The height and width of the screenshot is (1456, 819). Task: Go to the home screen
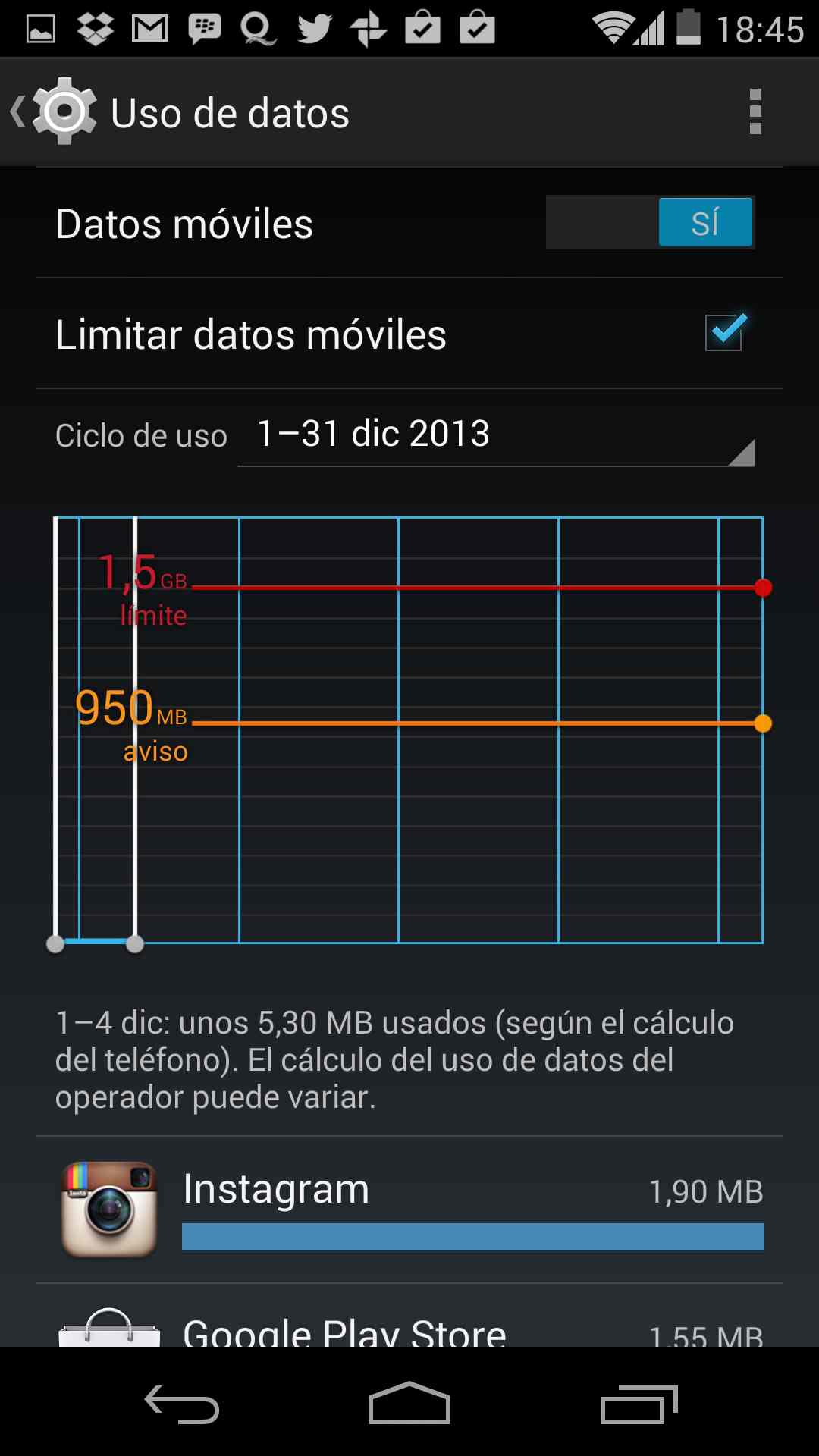pyautogui.click(x=409, y=1403)
